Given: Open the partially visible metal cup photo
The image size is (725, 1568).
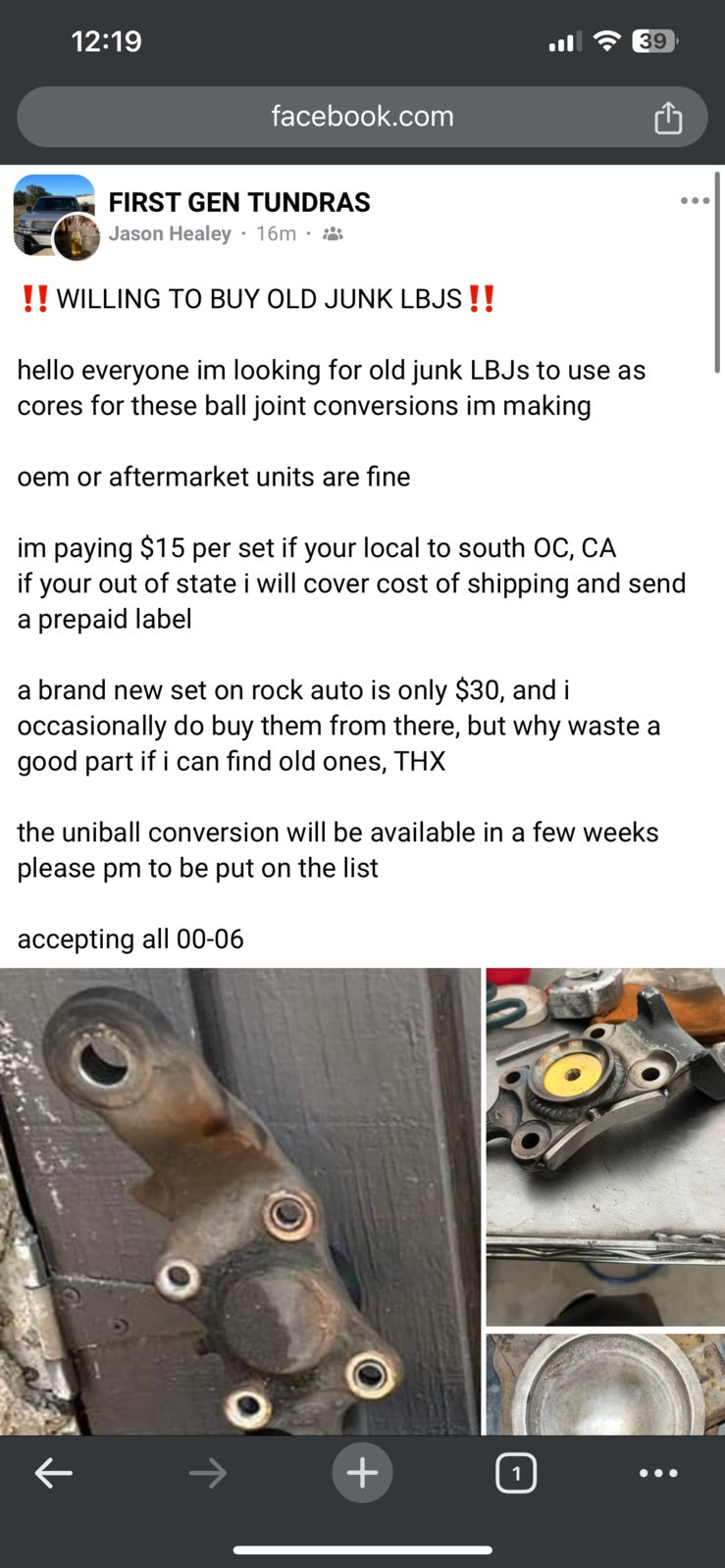Looking at the screenshot, I should tap(605, 1383).
